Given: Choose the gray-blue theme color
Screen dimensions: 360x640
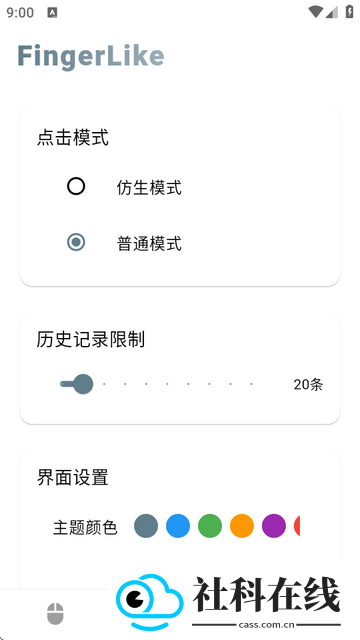Looking at the screenshot, I should pyautogui.click(x=146, y=526).
